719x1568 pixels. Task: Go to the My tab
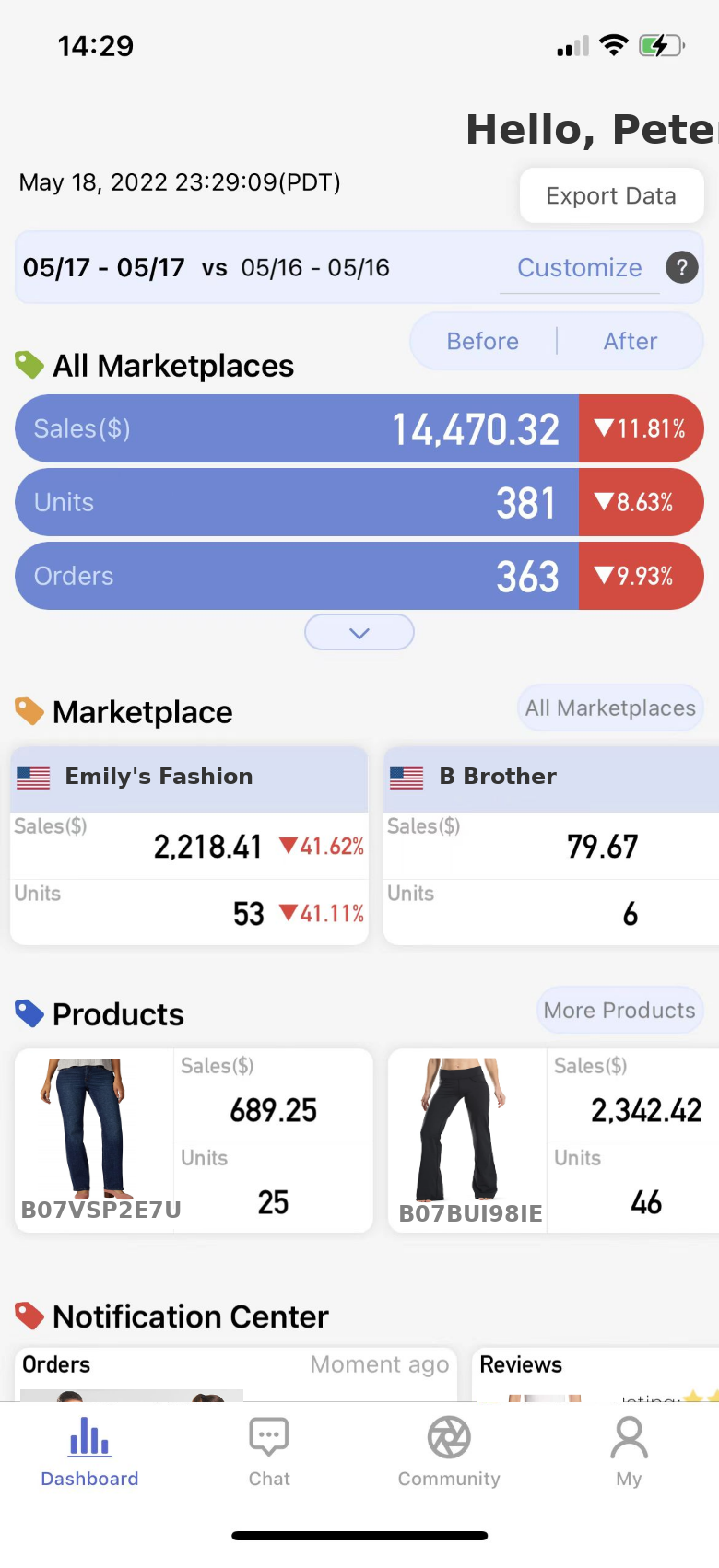pos(629,1452)
